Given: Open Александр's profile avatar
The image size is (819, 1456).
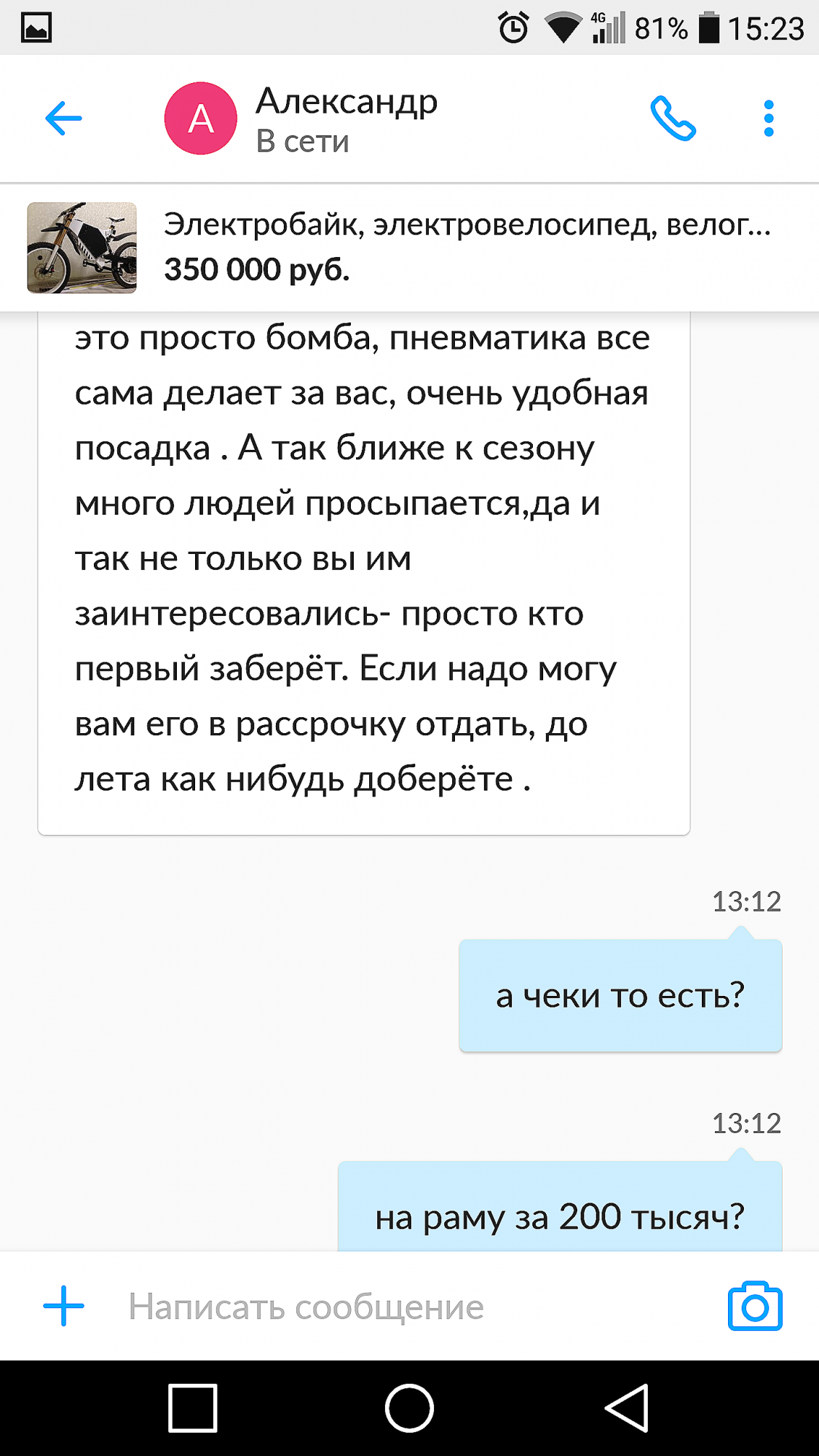Looking at the screenshot, I should pos(201,119).
